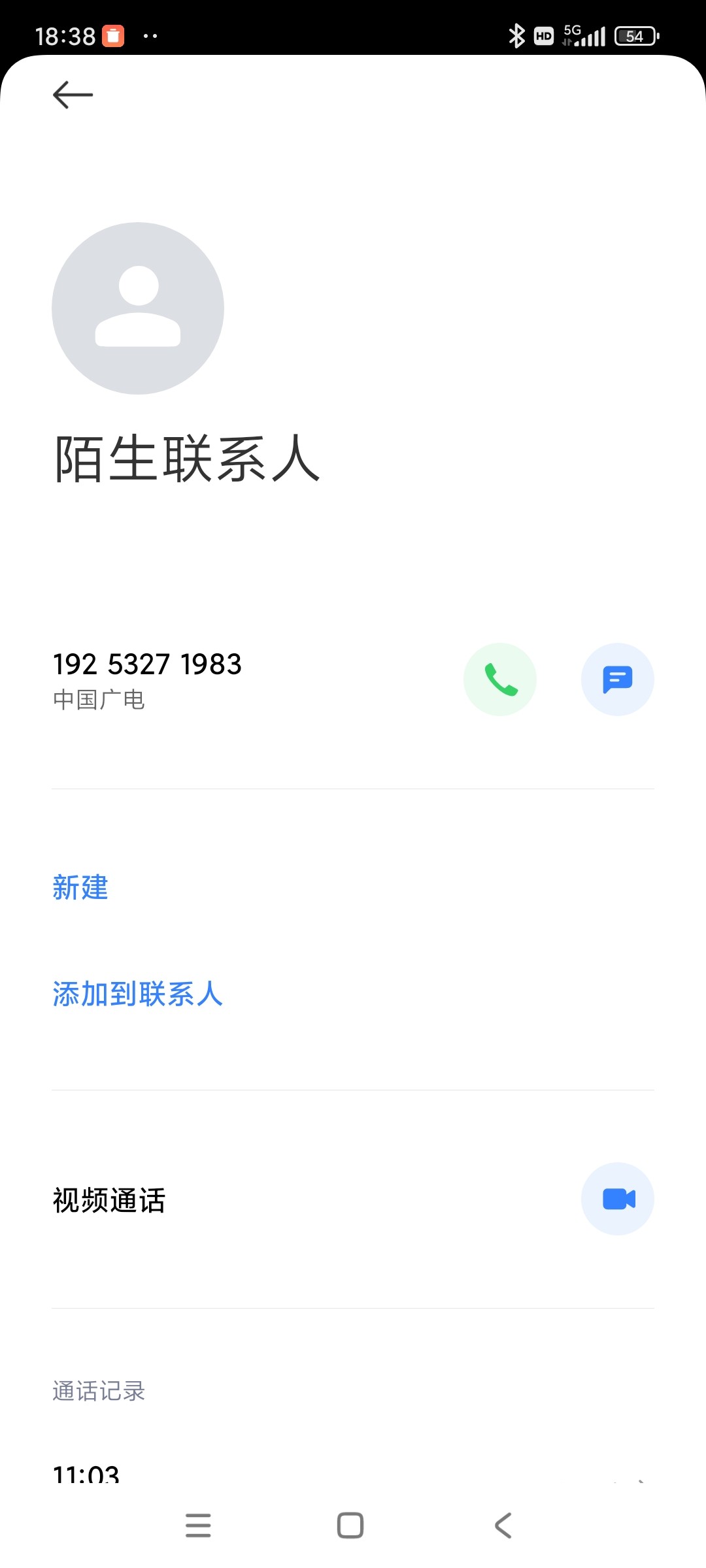The height and width of the screenshot is (1568, 706).
Task: Tap the system back button
Action: coord(503,1526)
